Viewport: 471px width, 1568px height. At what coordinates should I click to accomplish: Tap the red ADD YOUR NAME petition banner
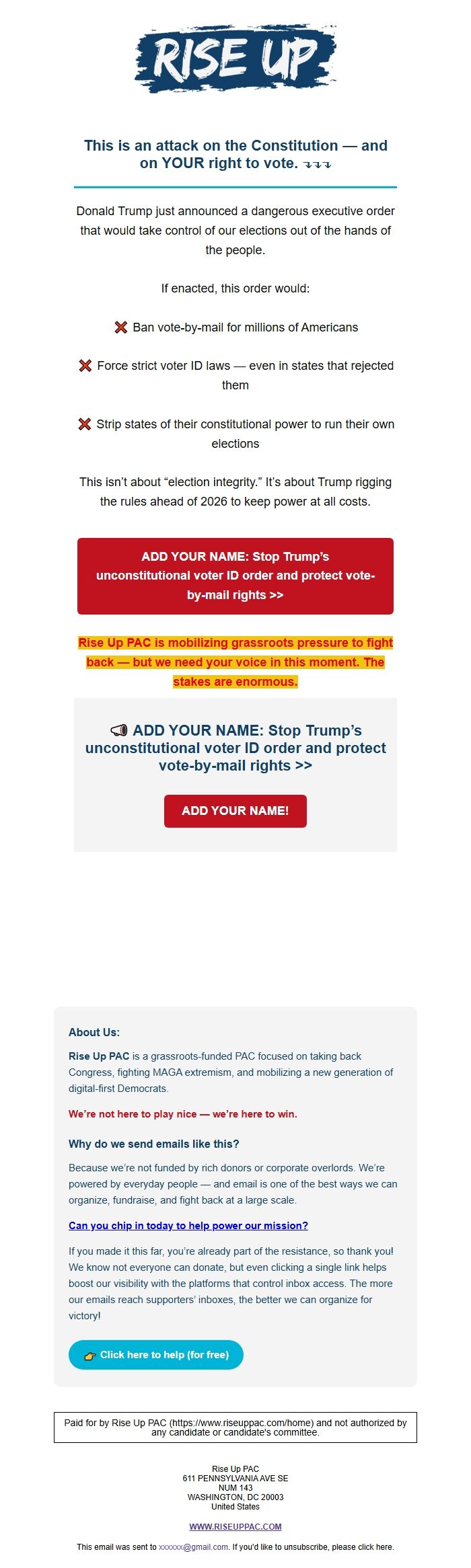pos(235,576)
